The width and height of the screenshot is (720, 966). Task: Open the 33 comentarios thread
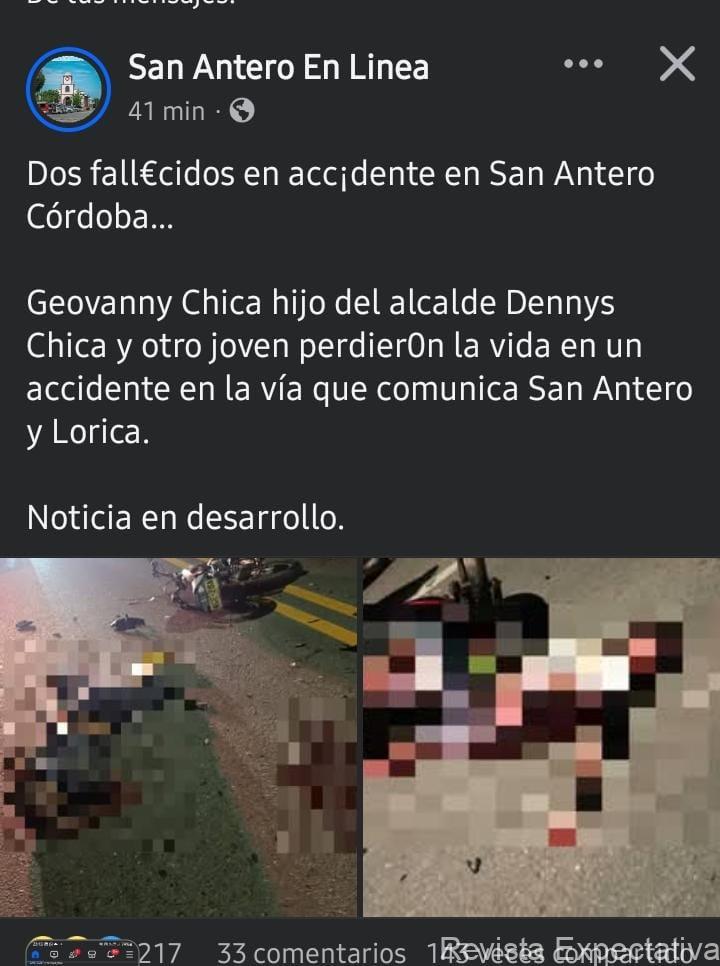point(311,952)
